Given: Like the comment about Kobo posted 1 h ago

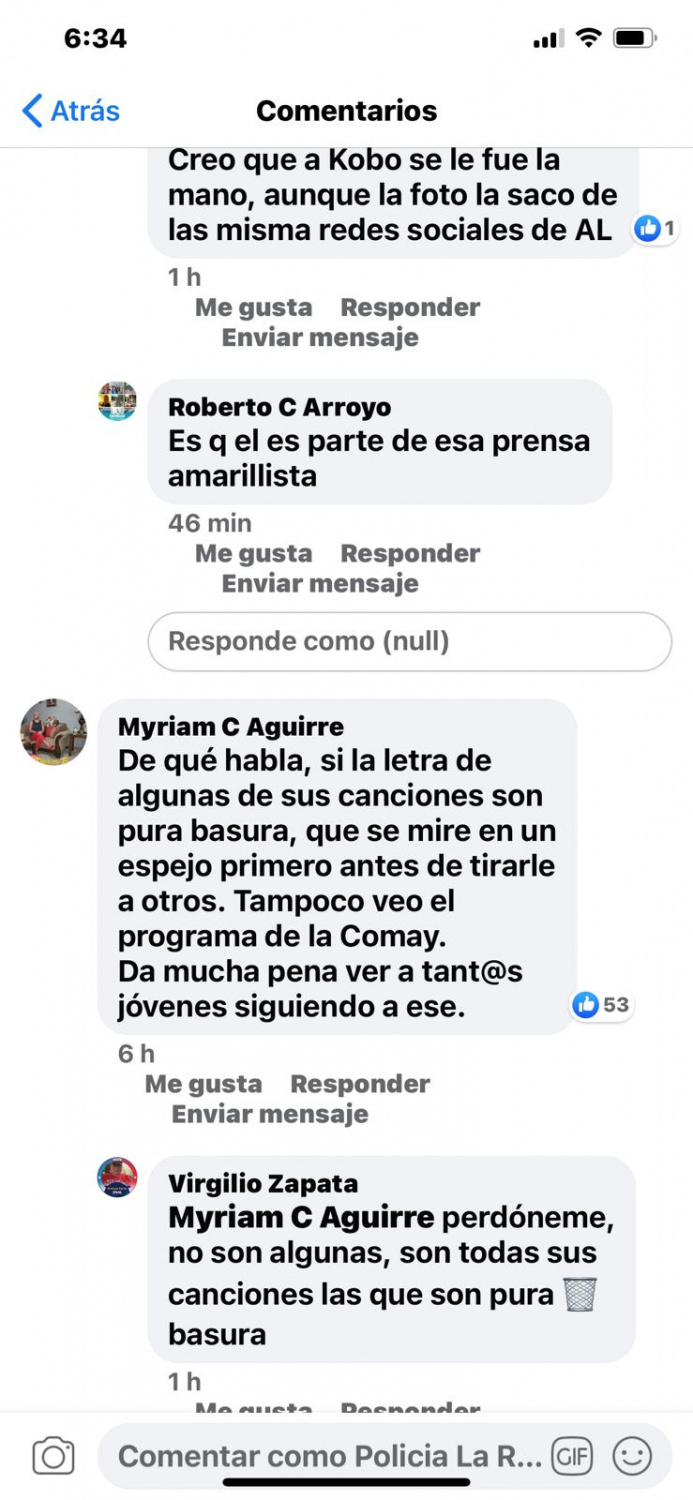Looking at the screenshot, I should coord(253,307).
